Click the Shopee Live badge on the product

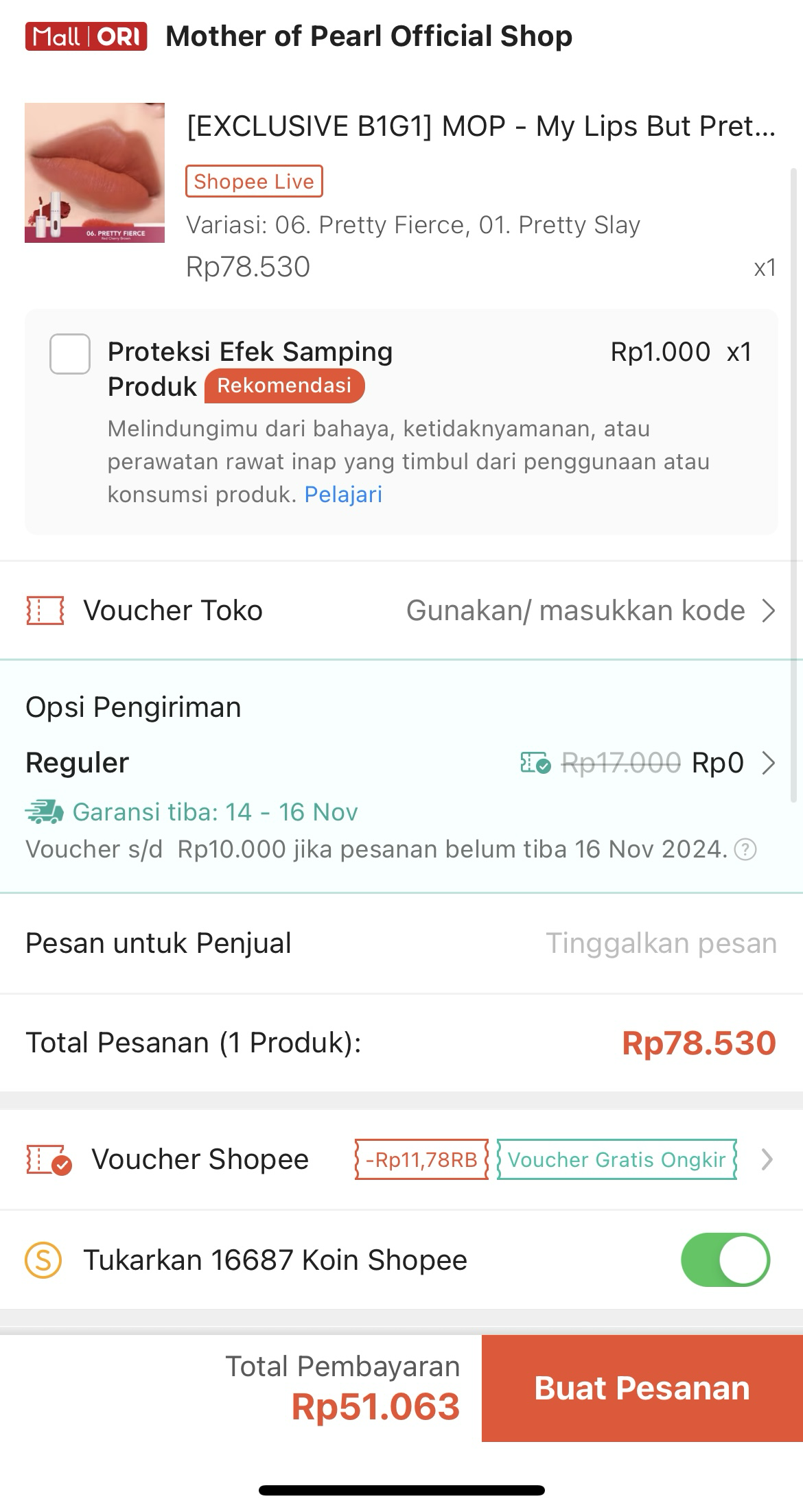253,181
